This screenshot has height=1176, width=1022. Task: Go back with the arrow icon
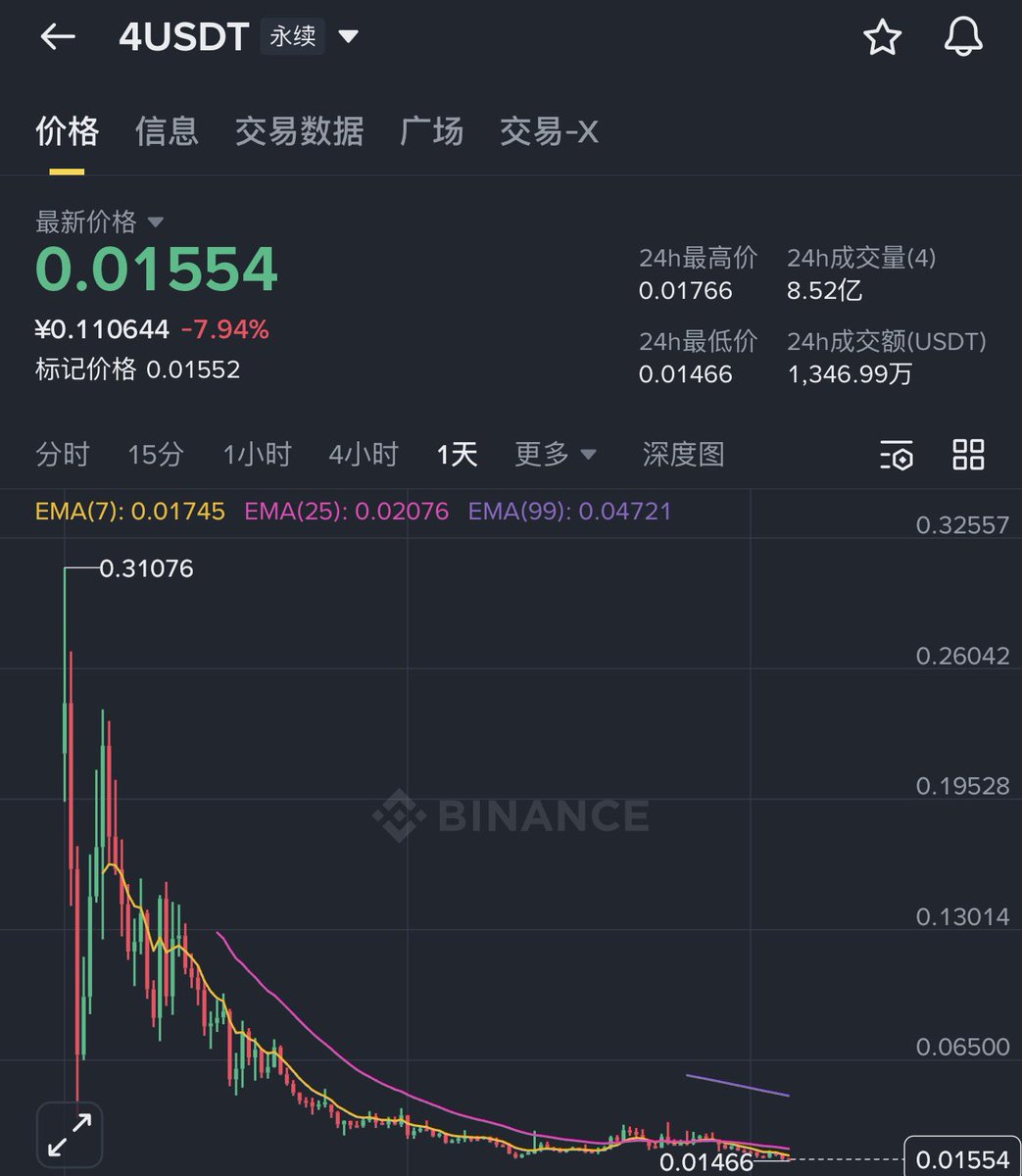[x=58, y=37]
